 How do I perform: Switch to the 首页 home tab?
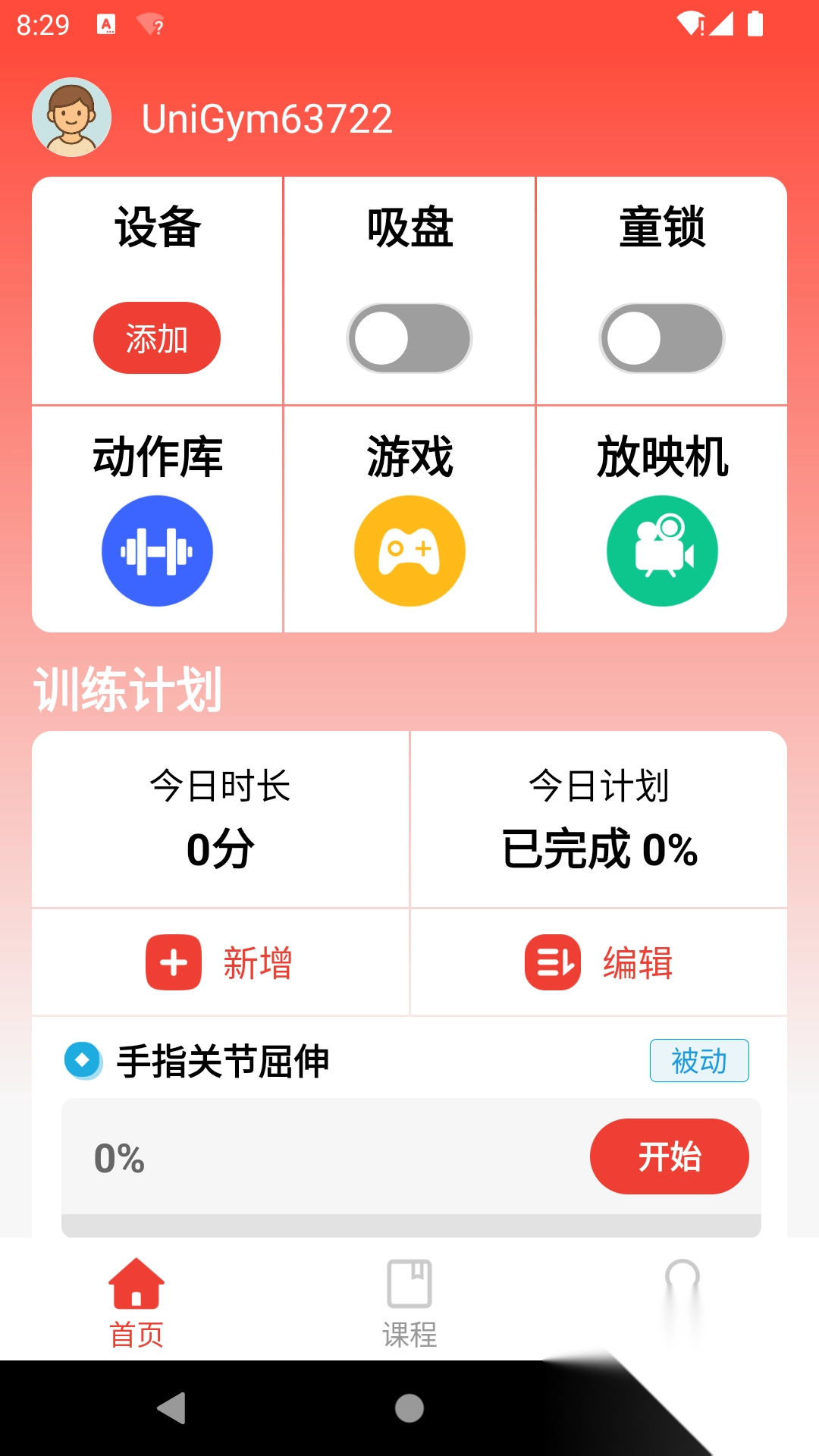coord(135,1301)
